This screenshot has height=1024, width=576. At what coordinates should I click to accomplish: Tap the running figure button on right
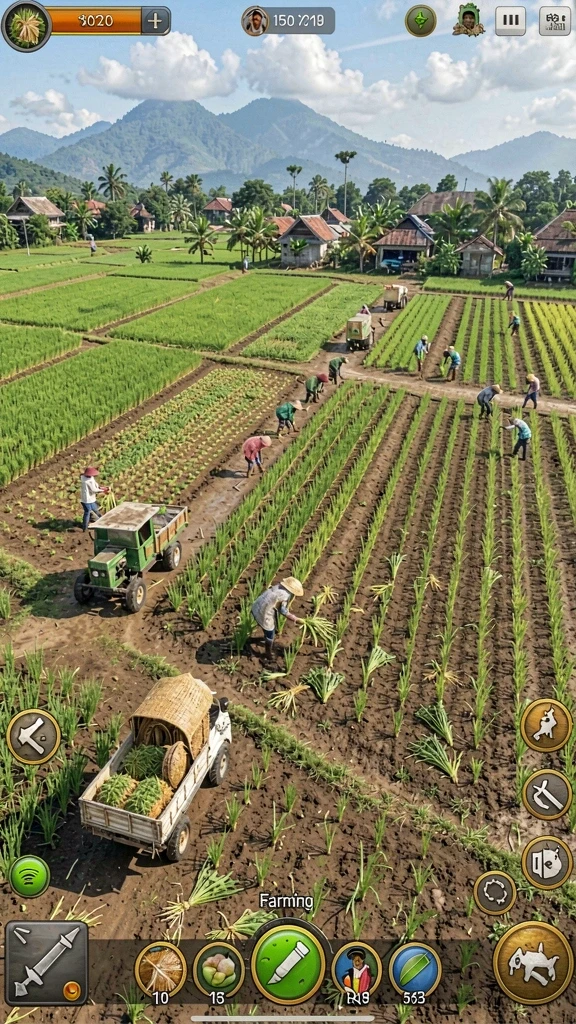(547, 725)
